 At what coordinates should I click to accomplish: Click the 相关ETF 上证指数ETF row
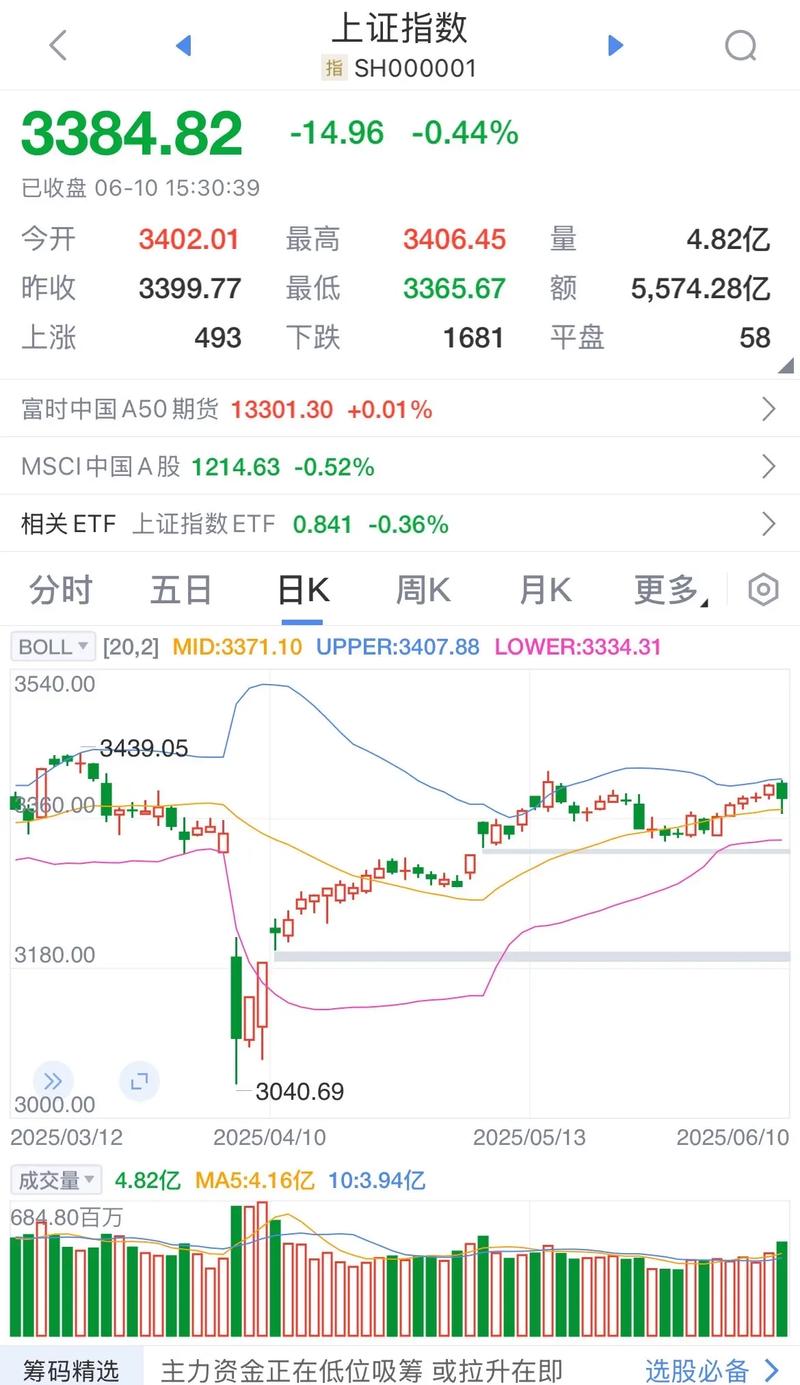pos(400,524)
